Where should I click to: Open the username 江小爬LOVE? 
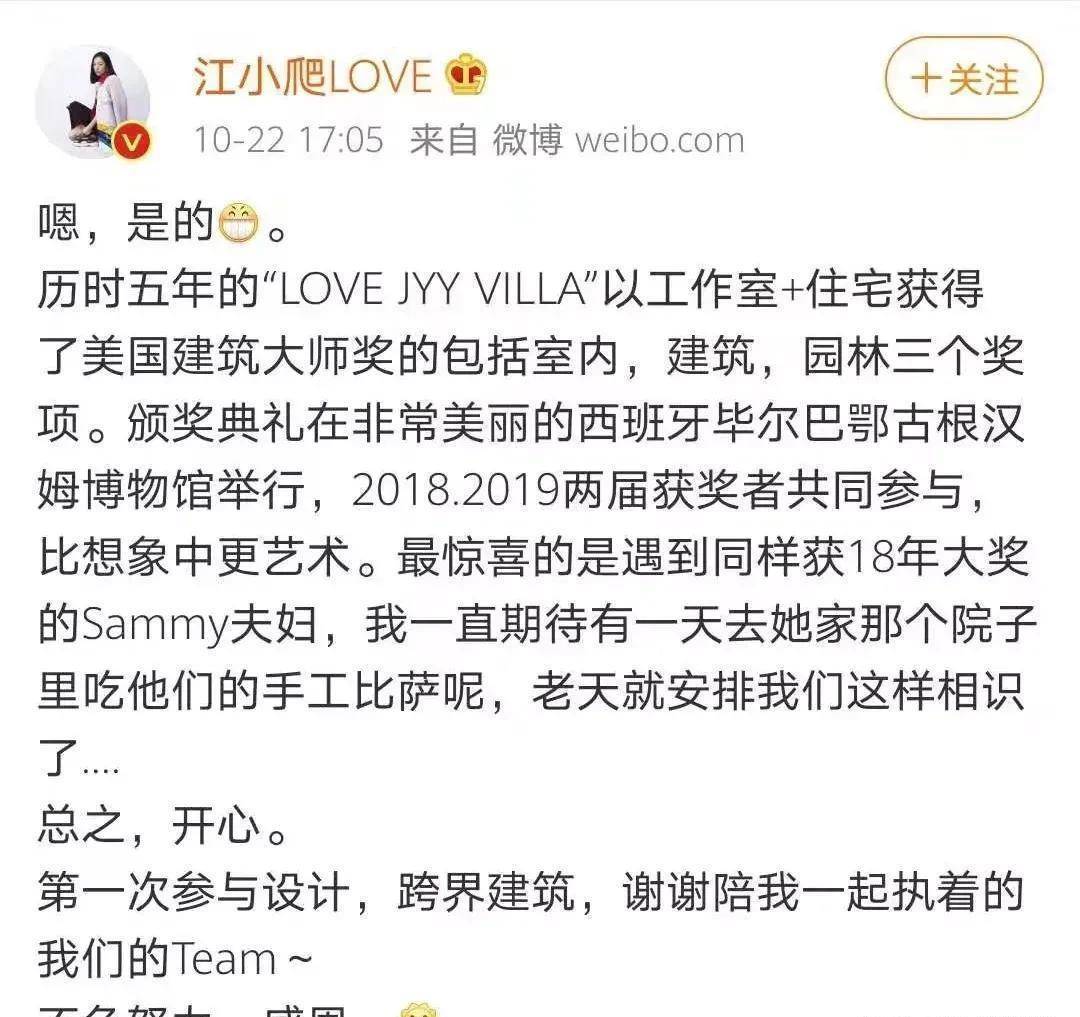point(312,77)
